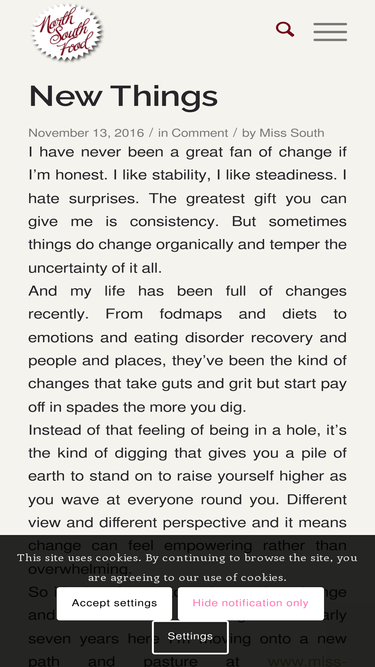Accept the cookie settings
The height and width of the screenshot is (667, 375).
[x=114, y=603]
